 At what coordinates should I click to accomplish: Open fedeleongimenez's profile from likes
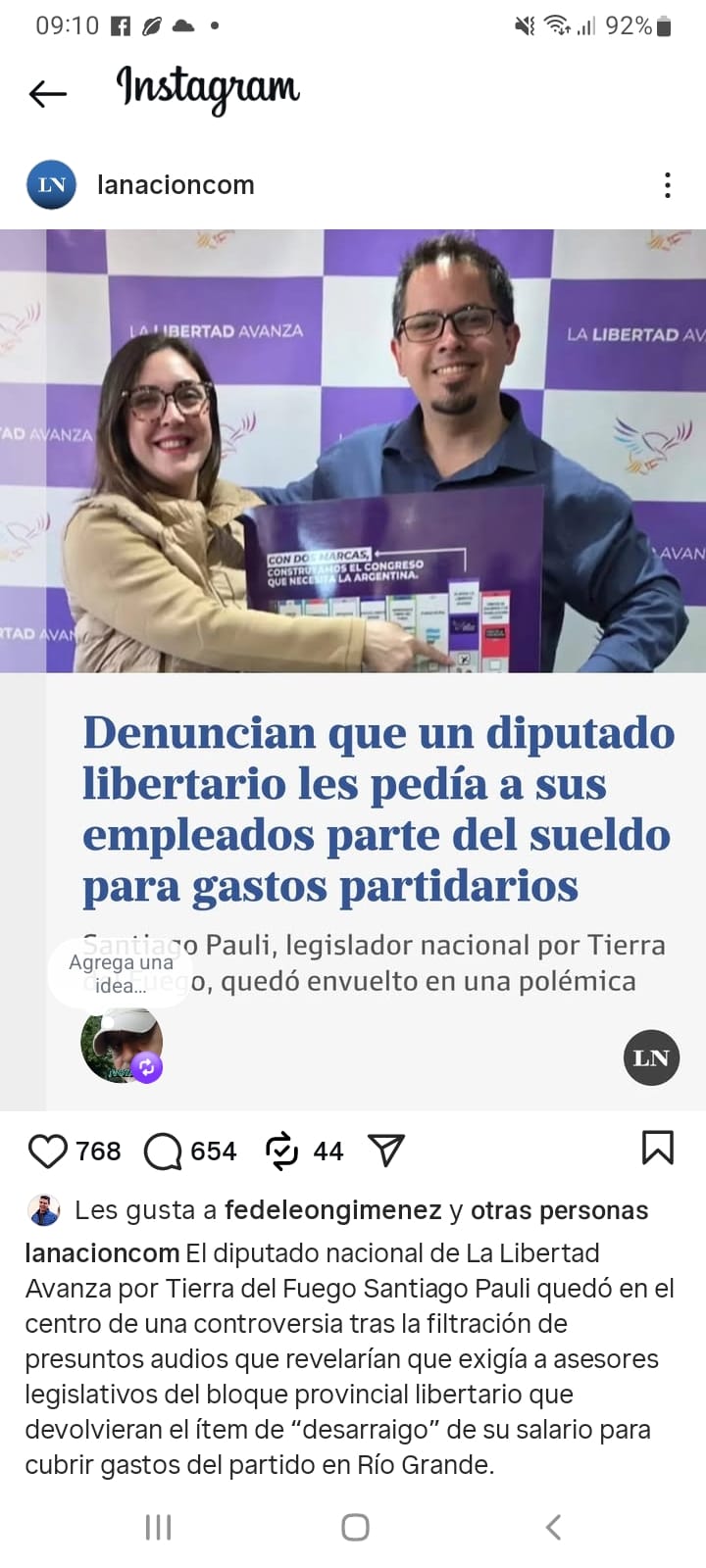tap(332, 1210)
